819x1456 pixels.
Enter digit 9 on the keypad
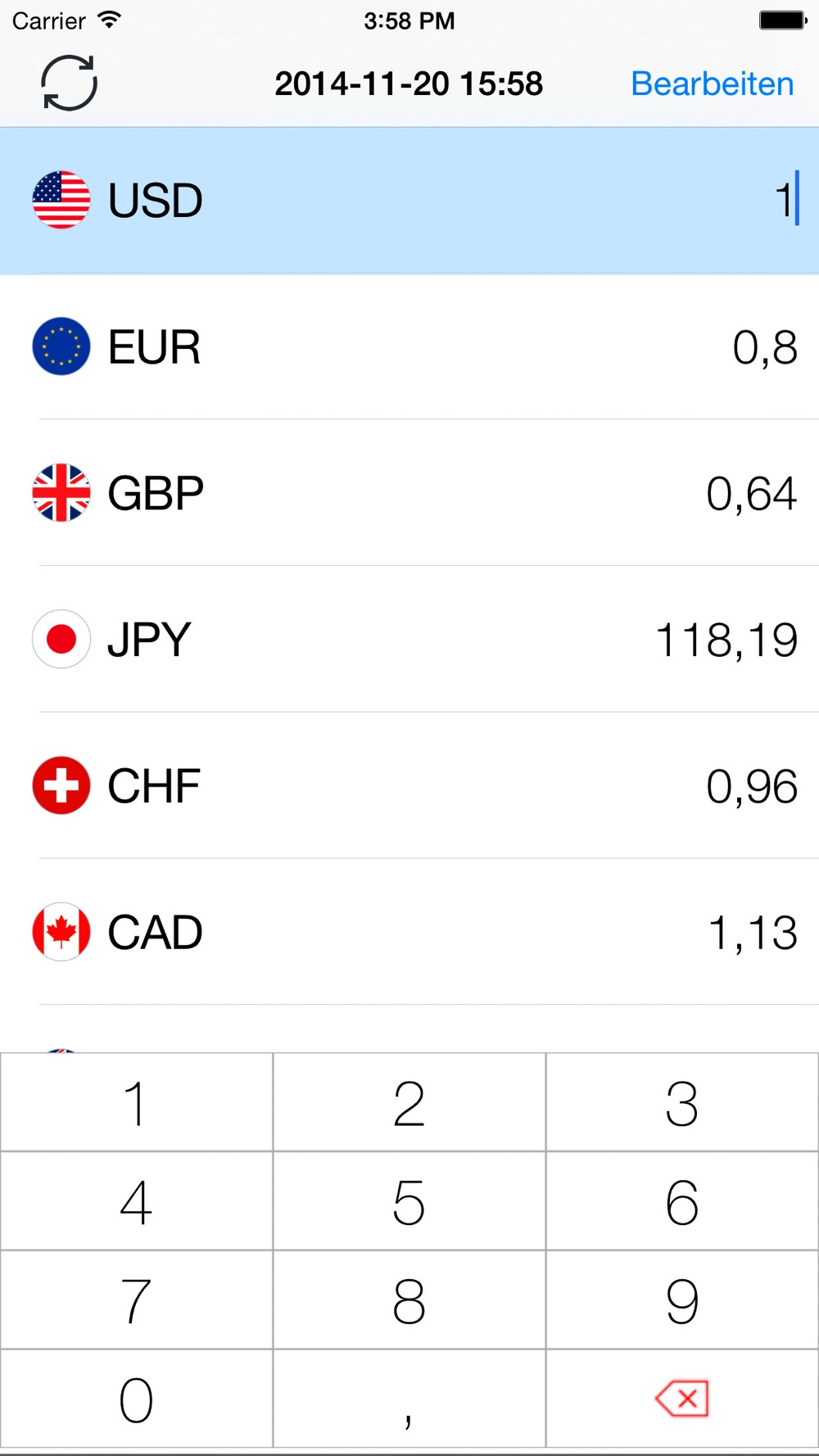(682, 1300)
